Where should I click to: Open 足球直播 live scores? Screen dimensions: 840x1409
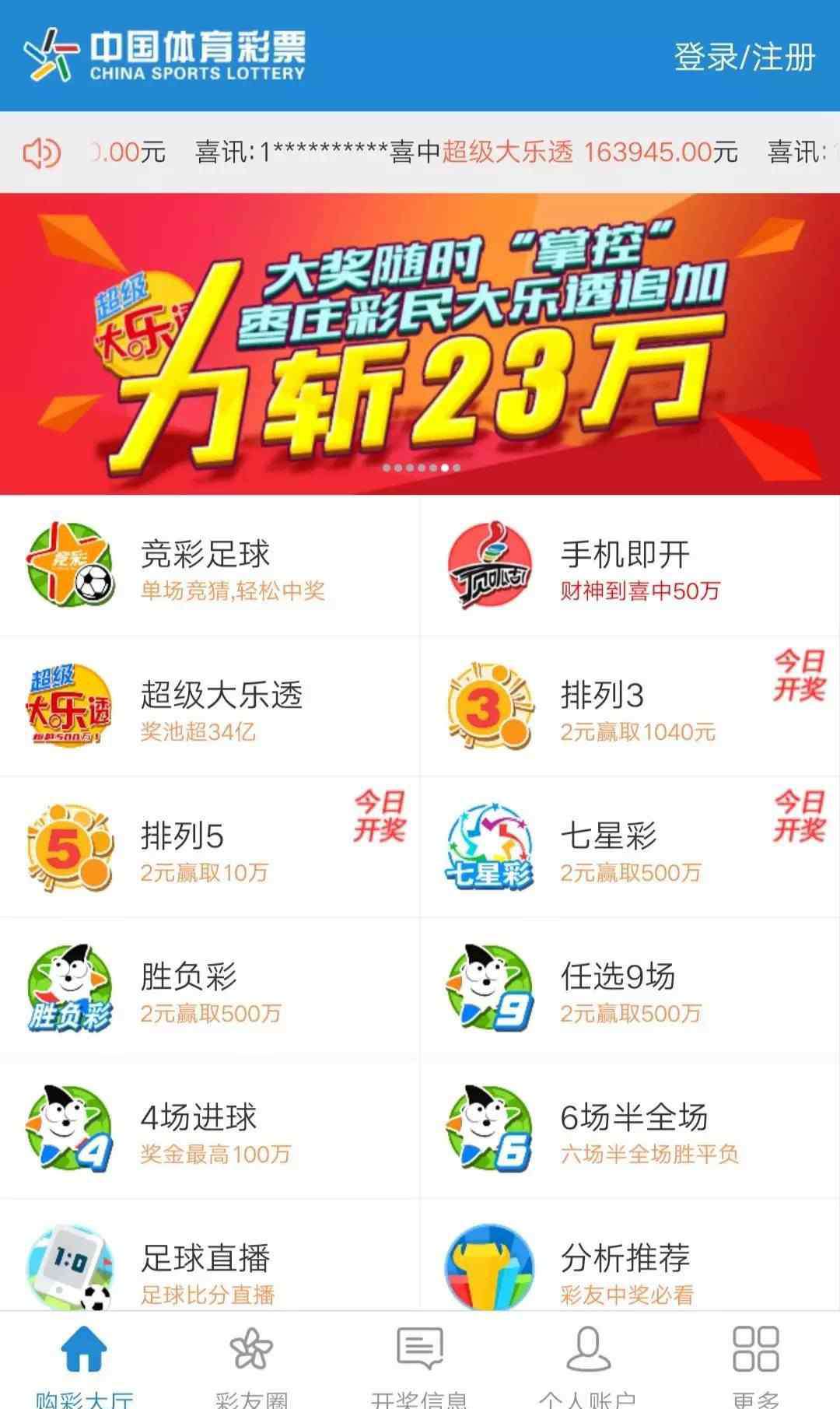210,1256
